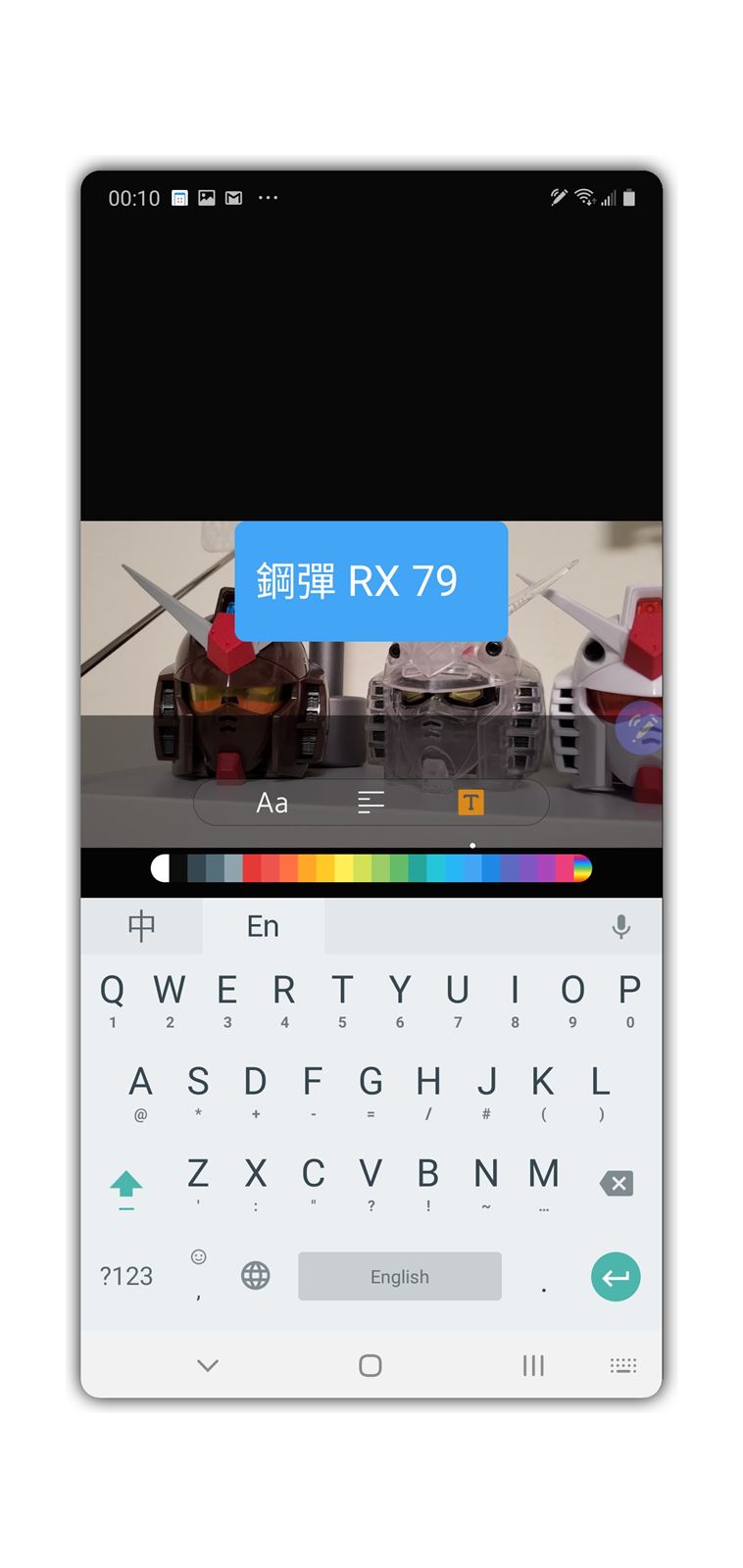Open the rainbow custom color picker

(582, 868)
